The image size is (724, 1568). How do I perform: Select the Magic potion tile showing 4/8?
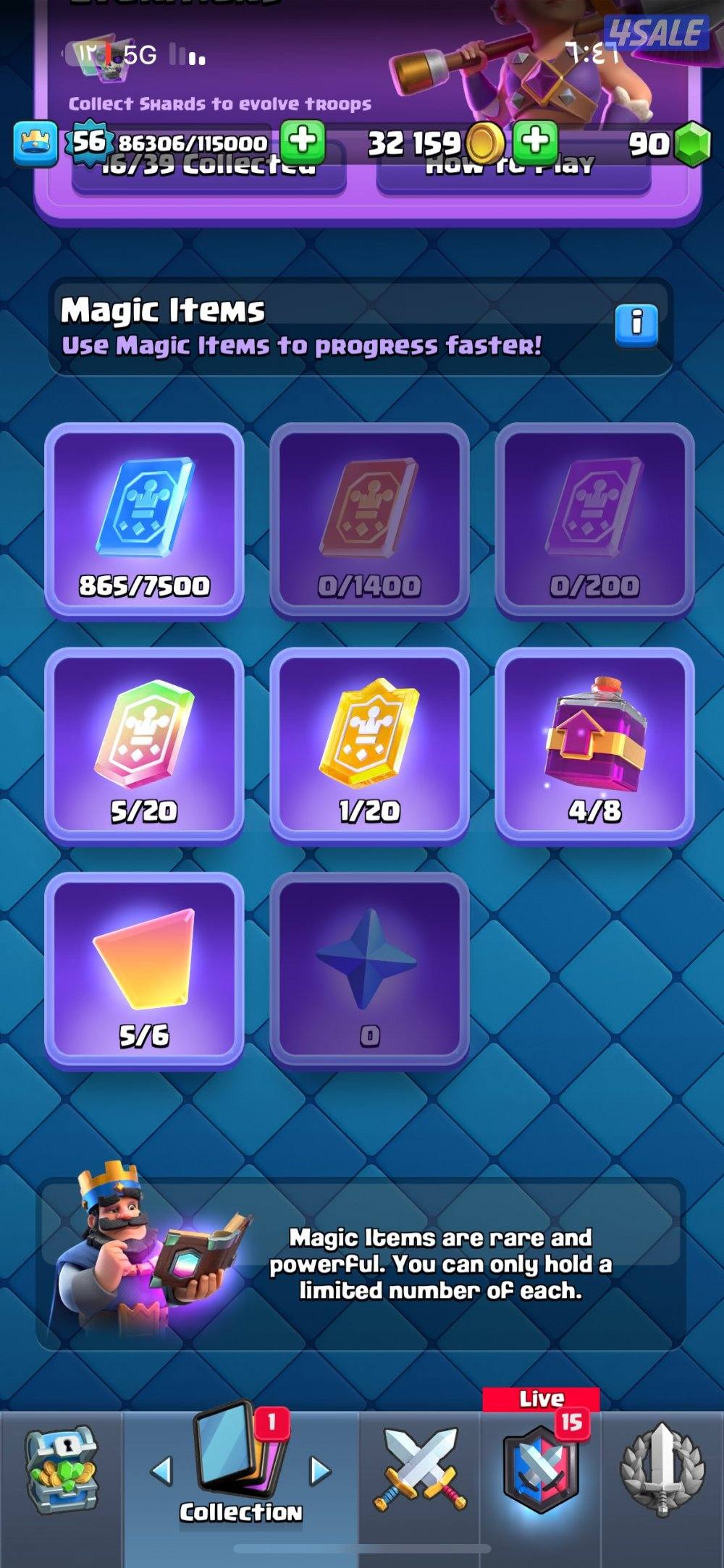pyautogui.click(x=594, y=745)
